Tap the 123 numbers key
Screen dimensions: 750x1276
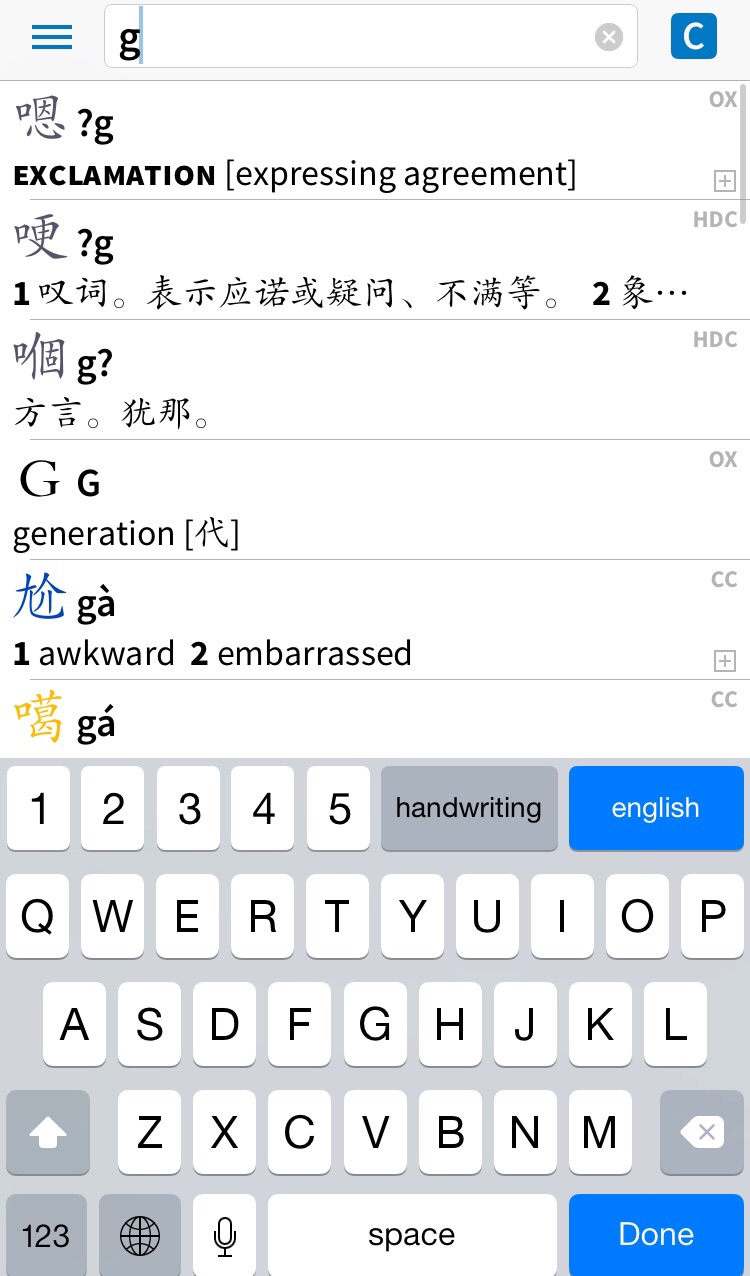[46, 1236]
